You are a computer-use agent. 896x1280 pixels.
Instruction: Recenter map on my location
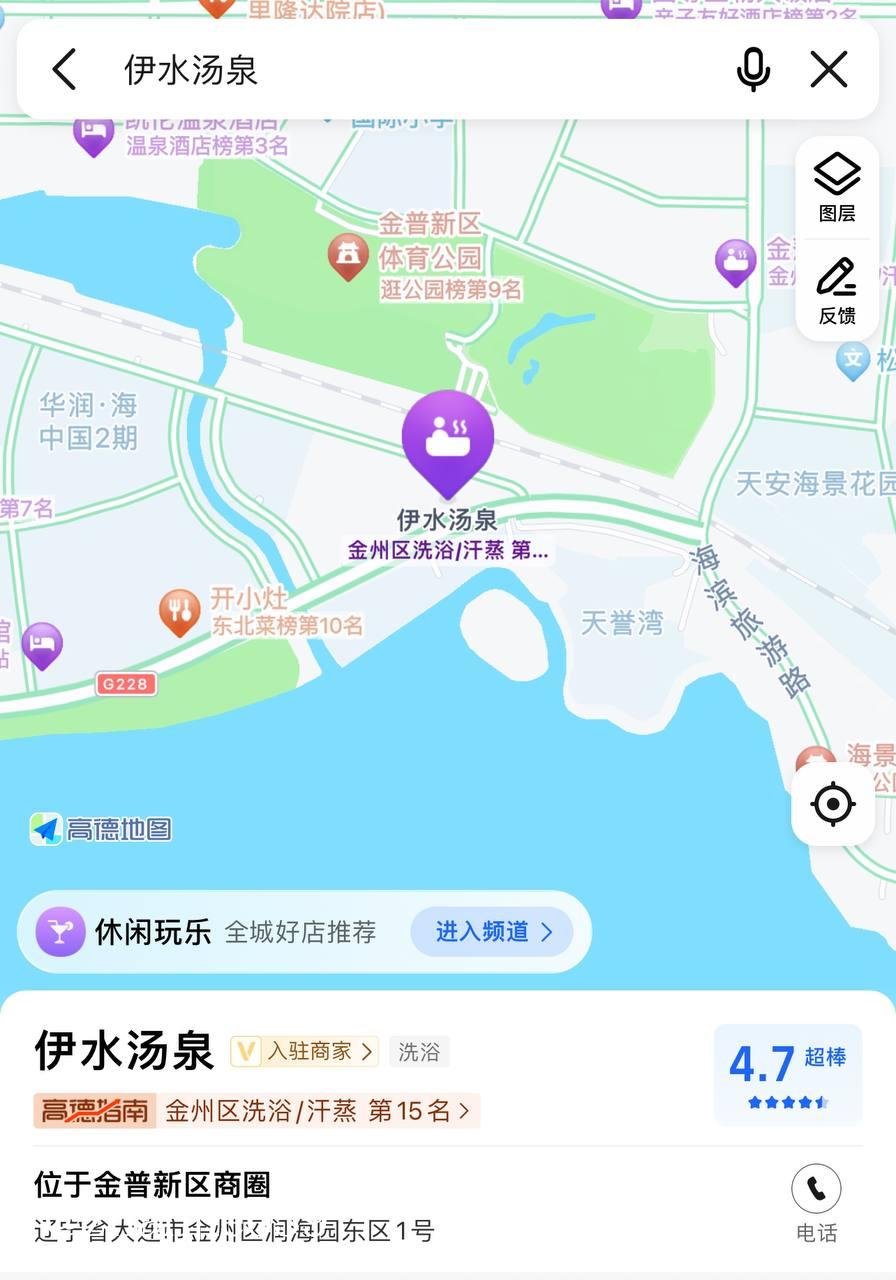(834, 804)
